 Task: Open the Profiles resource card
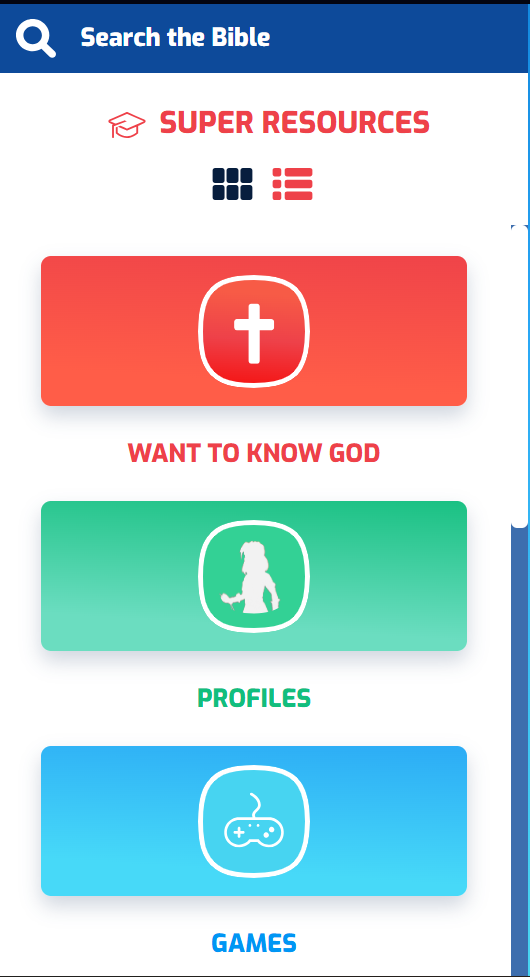254,576
